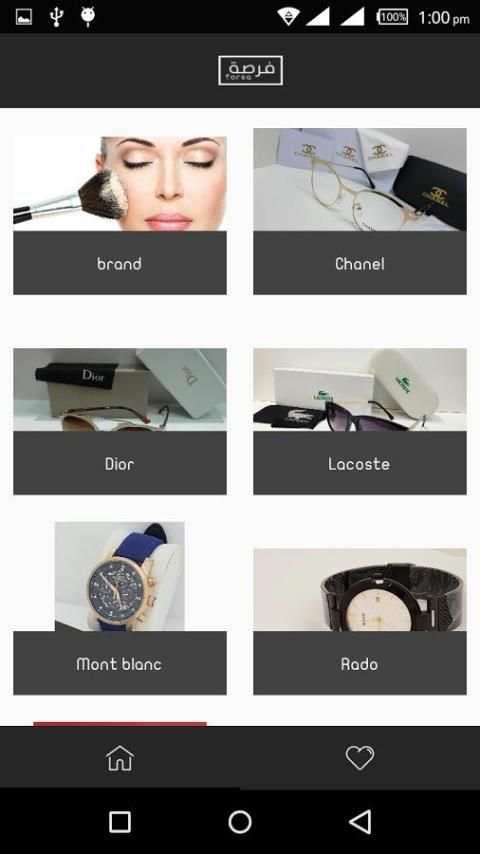The width and height of the screenshot is (480, 854).
Task: Open the Rado watches category
Action: (x=360, y=621)
